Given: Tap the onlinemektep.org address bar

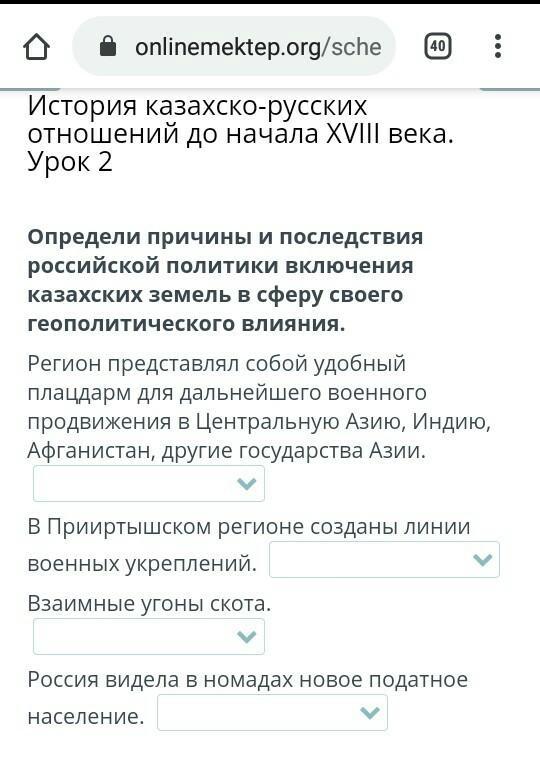Looking at the screenshot, I should pos(234,46).
